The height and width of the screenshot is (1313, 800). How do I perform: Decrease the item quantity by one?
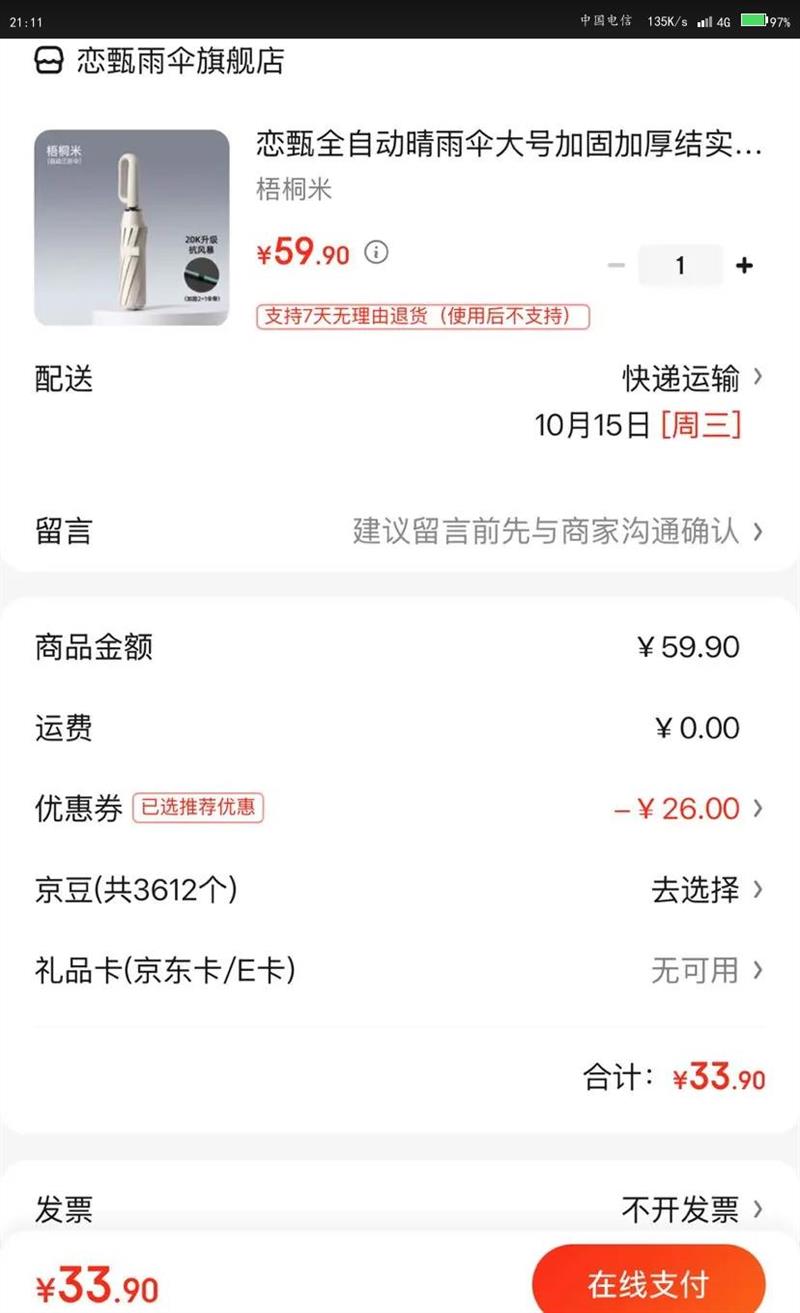point(616,266)
